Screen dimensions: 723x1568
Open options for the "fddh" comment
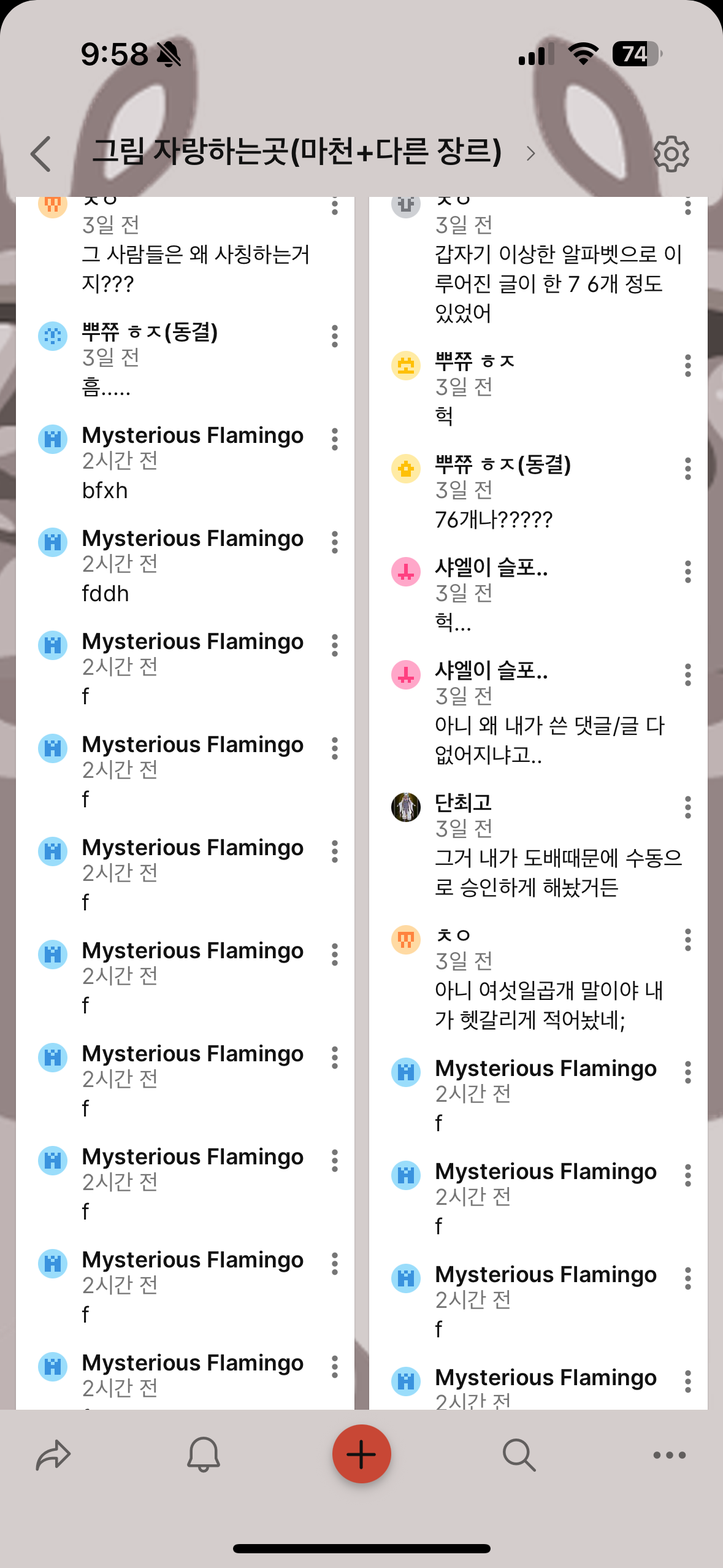click(x=335, y=542)
